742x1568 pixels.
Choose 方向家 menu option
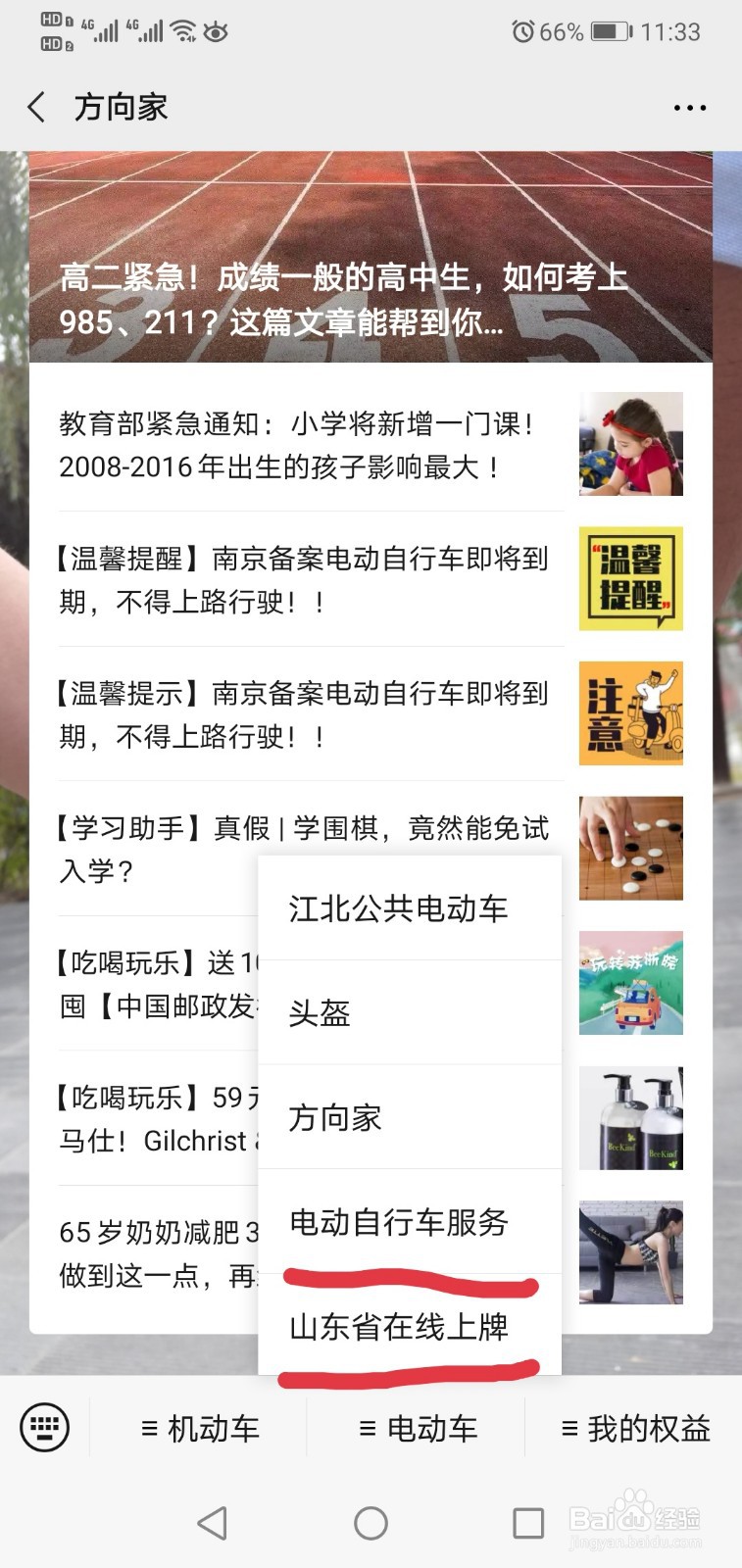coord(410,1117)
